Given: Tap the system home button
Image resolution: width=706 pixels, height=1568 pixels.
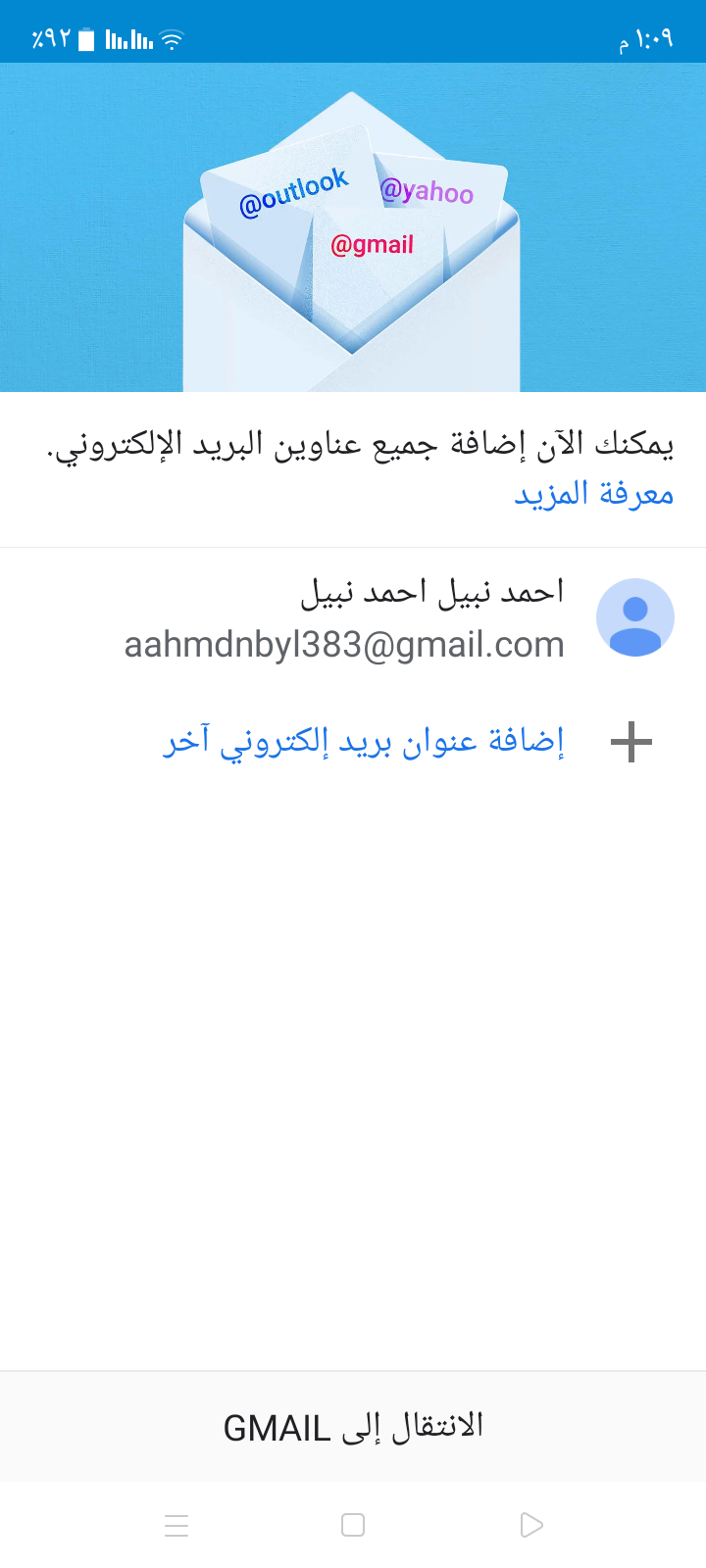Looking at the screenshot, I should (x=353, y=1525).
